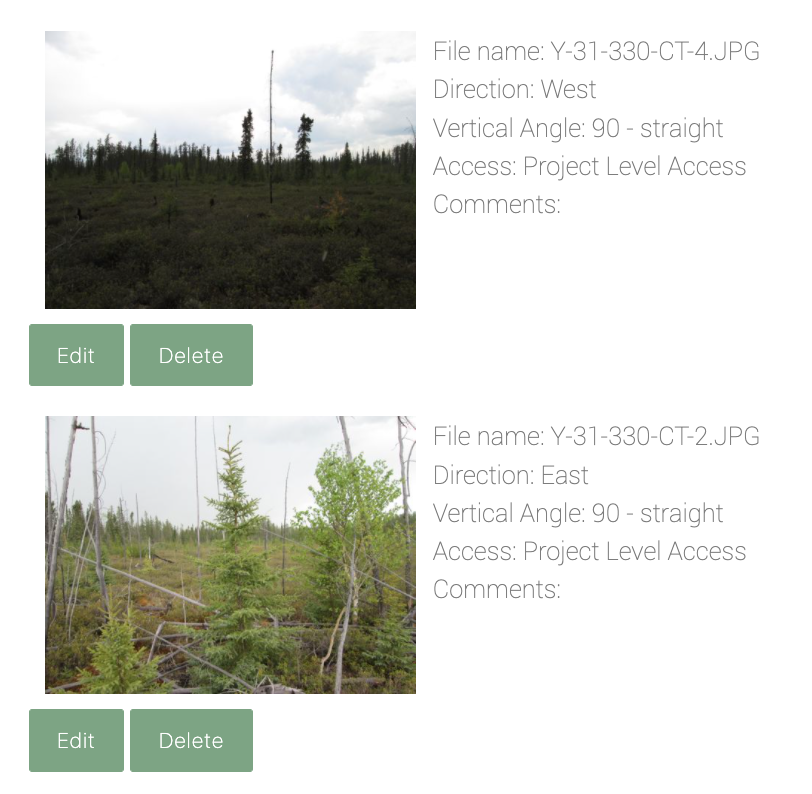
Task: Open the East direction photo thumbnail
Action: tap(230, 555)
